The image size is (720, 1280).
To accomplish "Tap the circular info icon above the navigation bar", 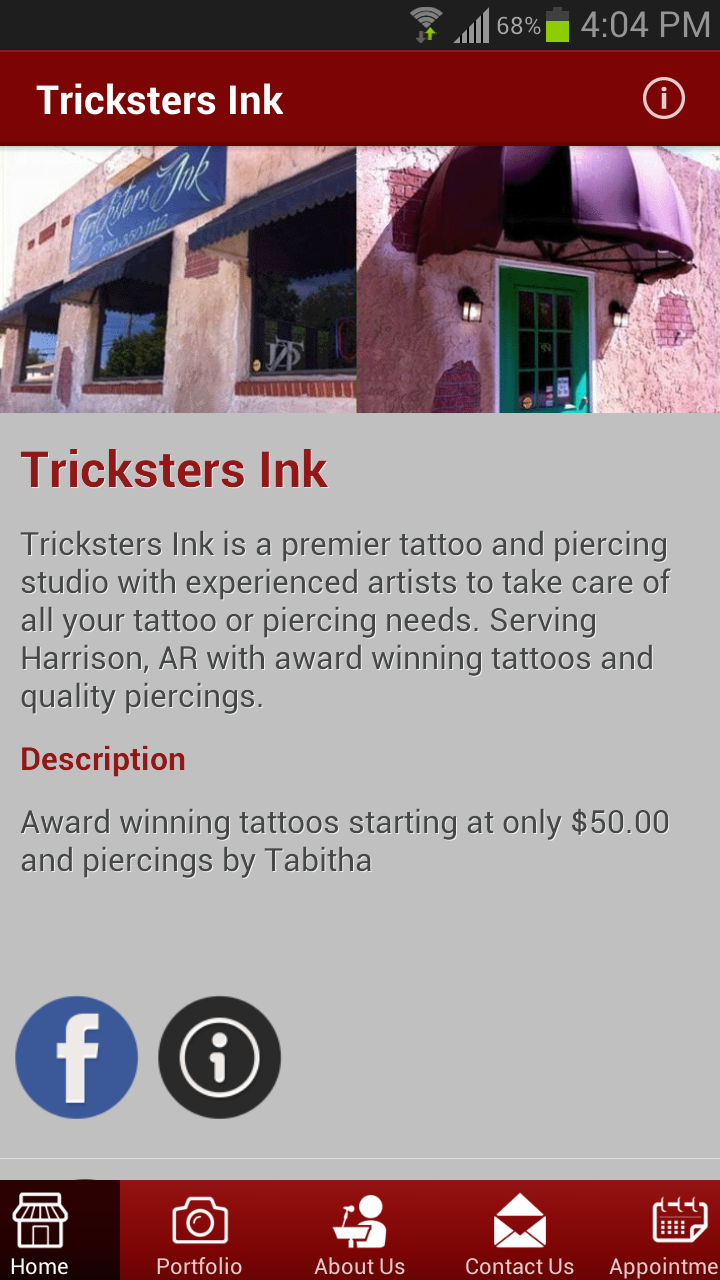I will point(219,1056).
